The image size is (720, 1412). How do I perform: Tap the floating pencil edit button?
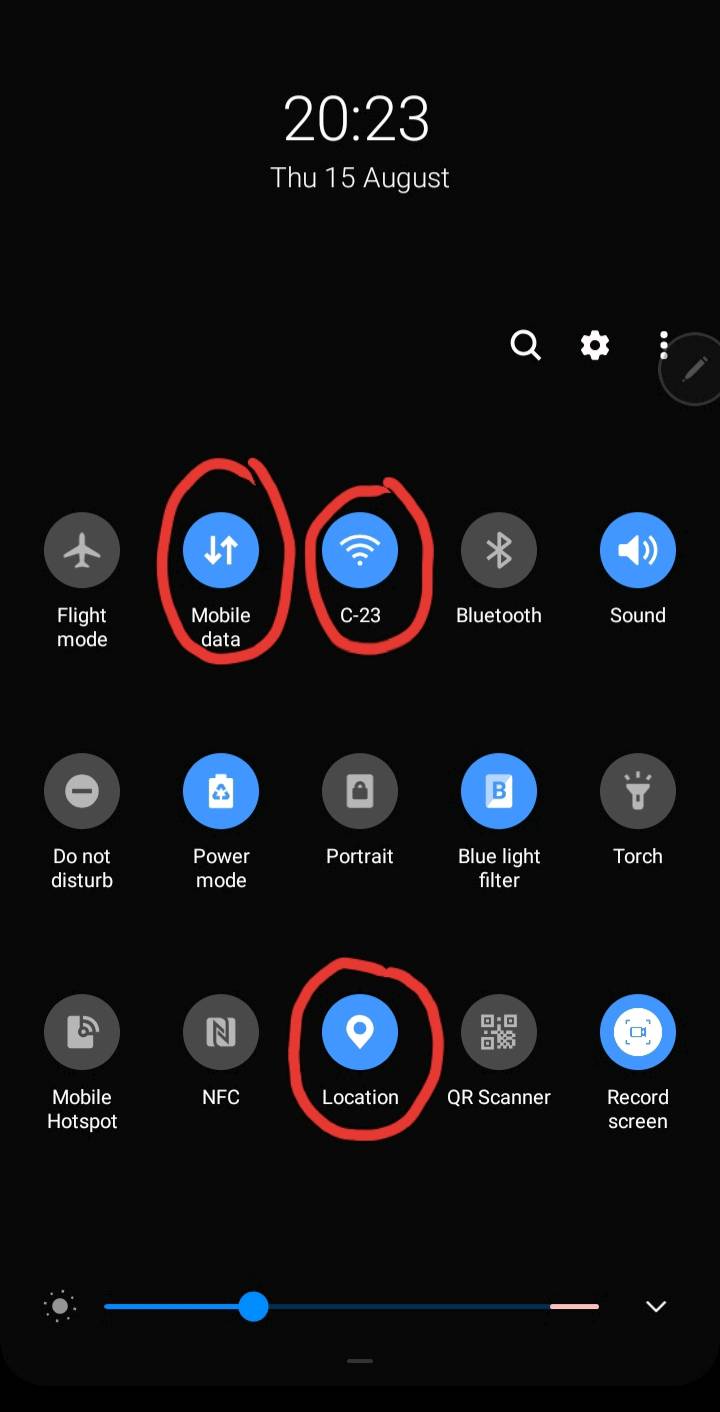click(x=694, y=369)
